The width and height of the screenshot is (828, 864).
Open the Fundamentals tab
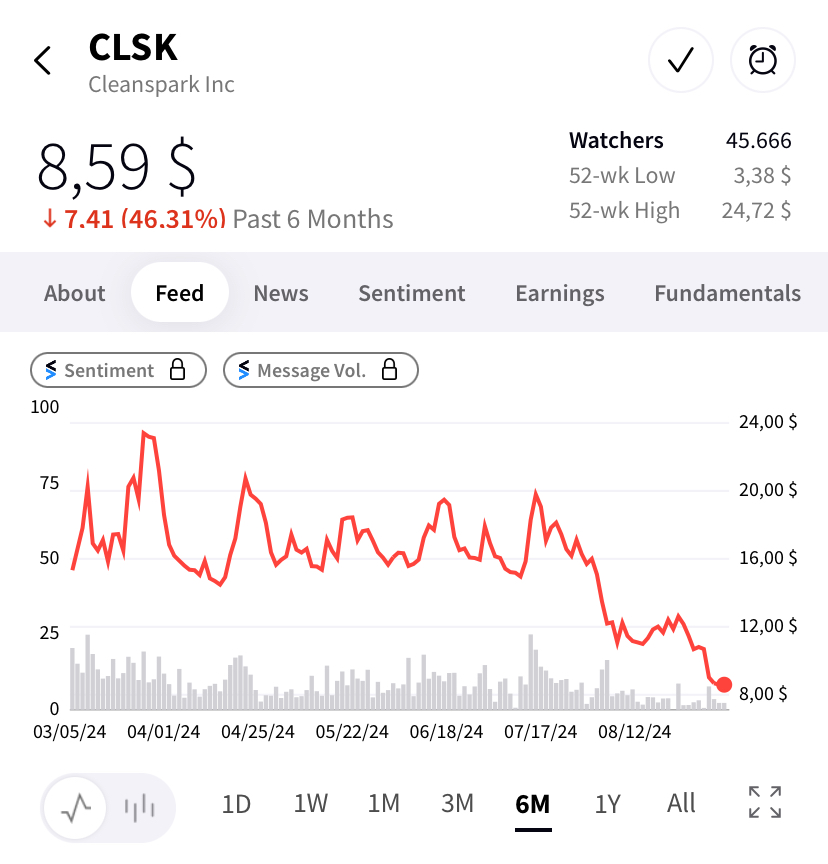coord(727,293)
